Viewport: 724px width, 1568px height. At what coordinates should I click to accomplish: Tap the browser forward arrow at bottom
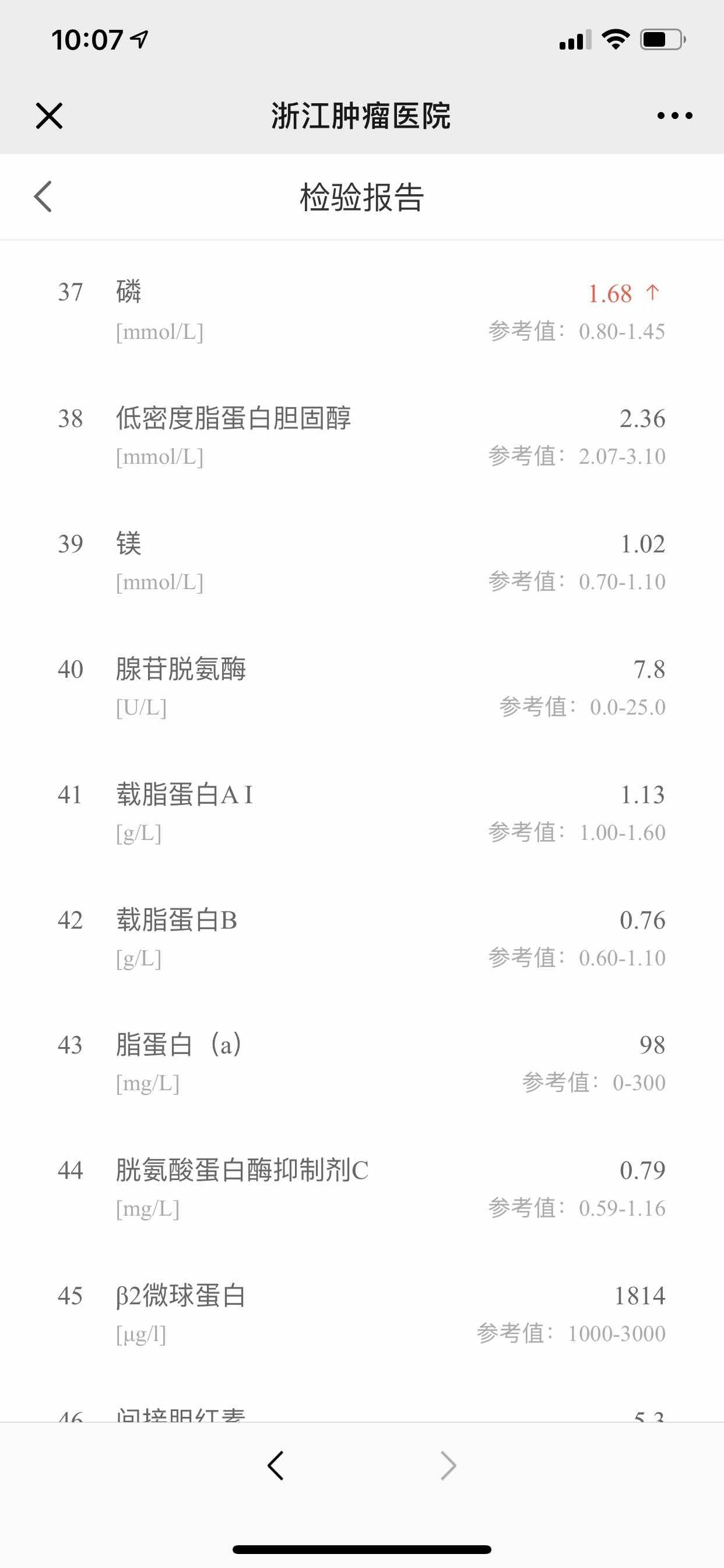tap(448, 1465)
